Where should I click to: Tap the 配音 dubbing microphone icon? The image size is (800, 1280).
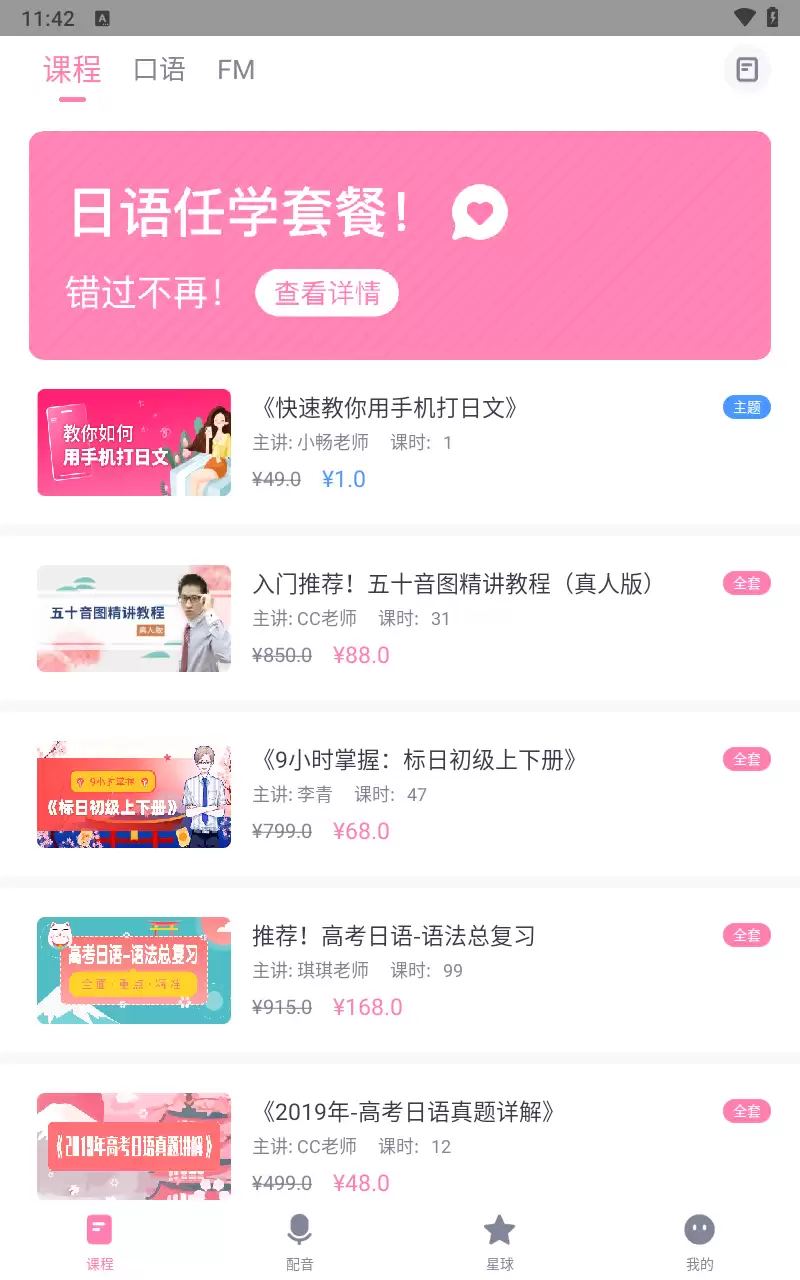[x=299, y=1229]
